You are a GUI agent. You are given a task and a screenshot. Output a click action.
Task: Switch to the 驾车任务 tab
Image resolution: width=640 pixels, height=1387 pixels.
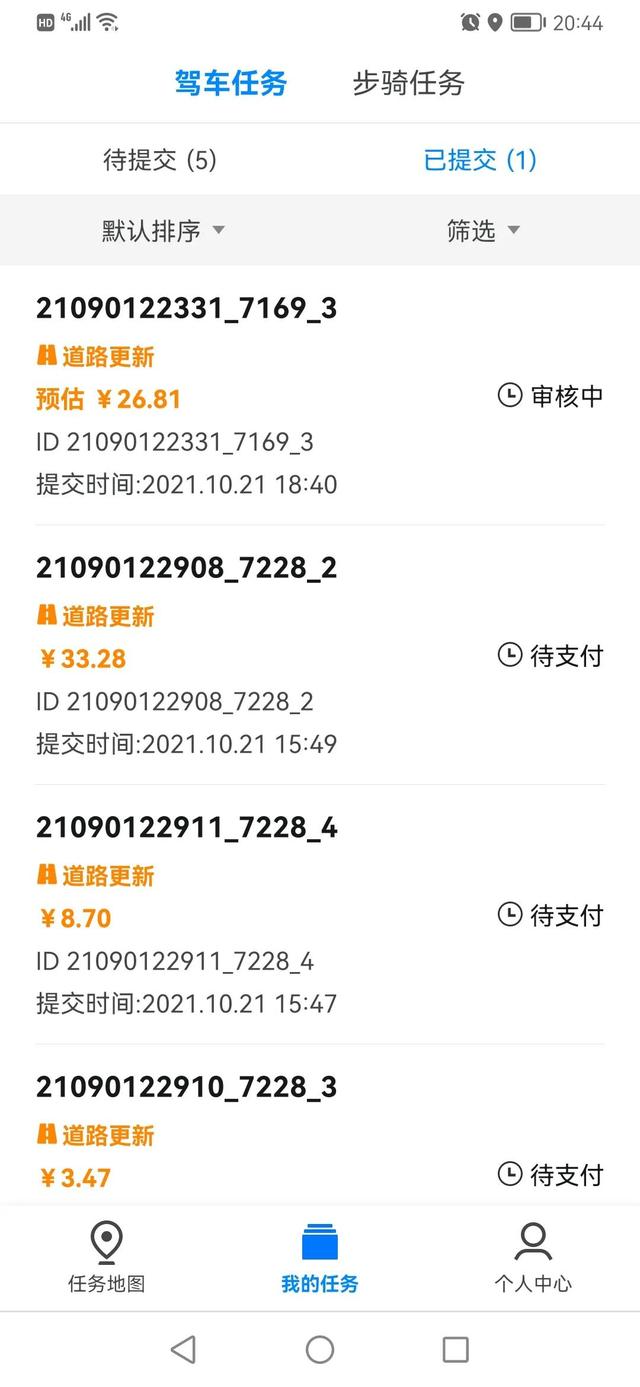pyautogui.click(x=231, y=83)
